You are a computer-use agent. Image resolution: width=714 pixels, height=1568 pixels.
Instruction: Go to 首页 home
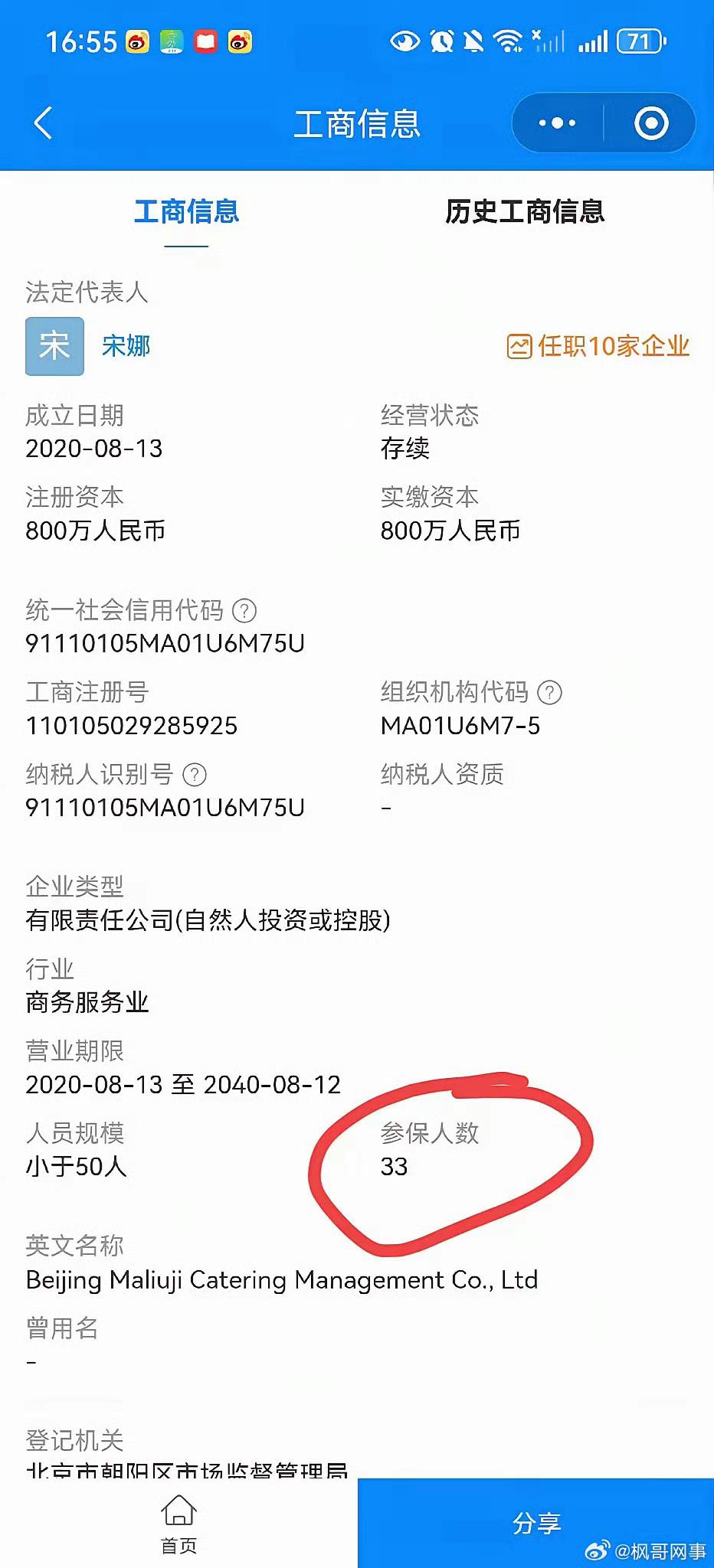(x=178, y=1524)
